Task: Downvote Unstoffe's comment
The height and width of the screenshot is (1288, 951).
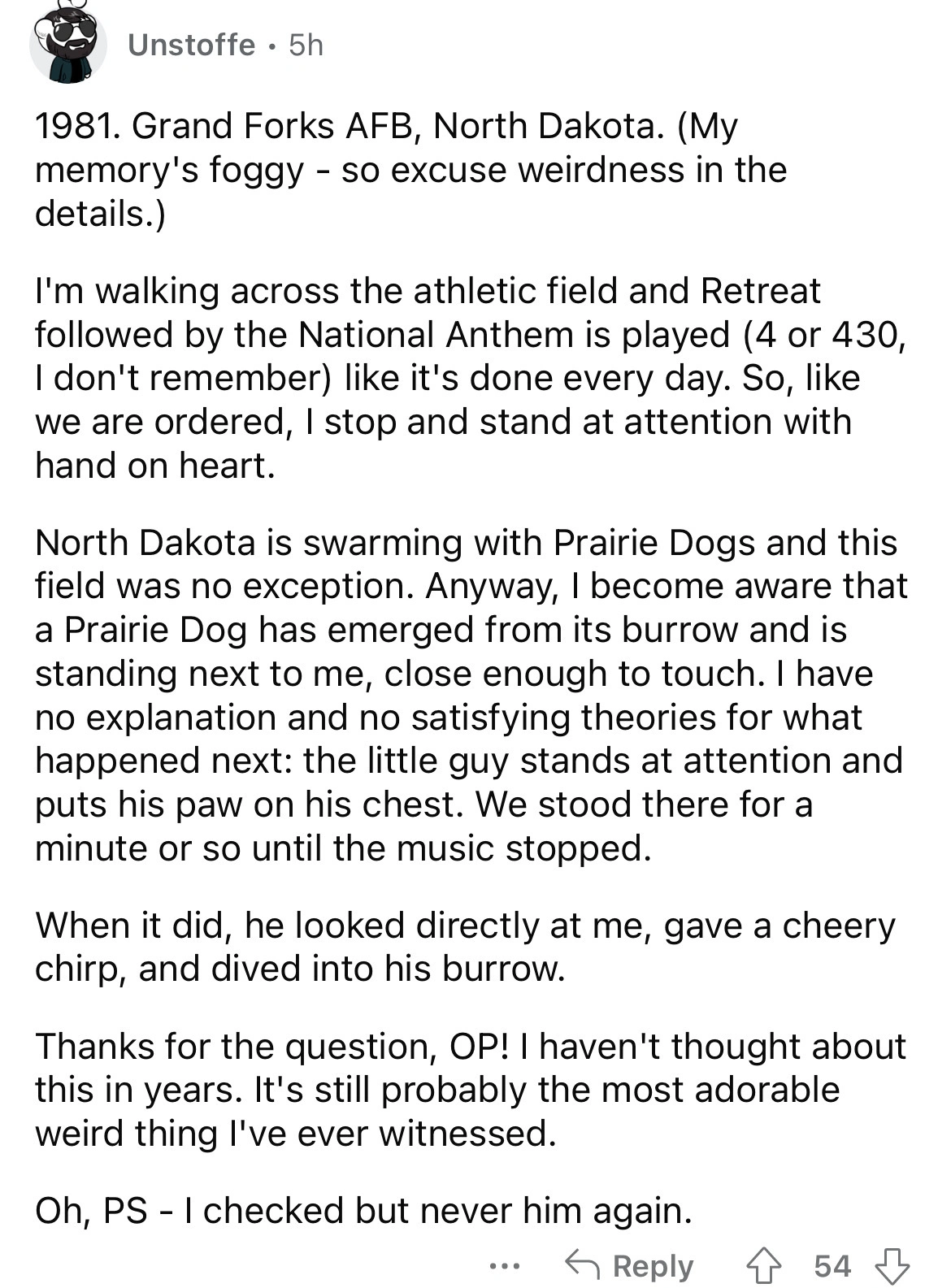Action: [891, 1266]
